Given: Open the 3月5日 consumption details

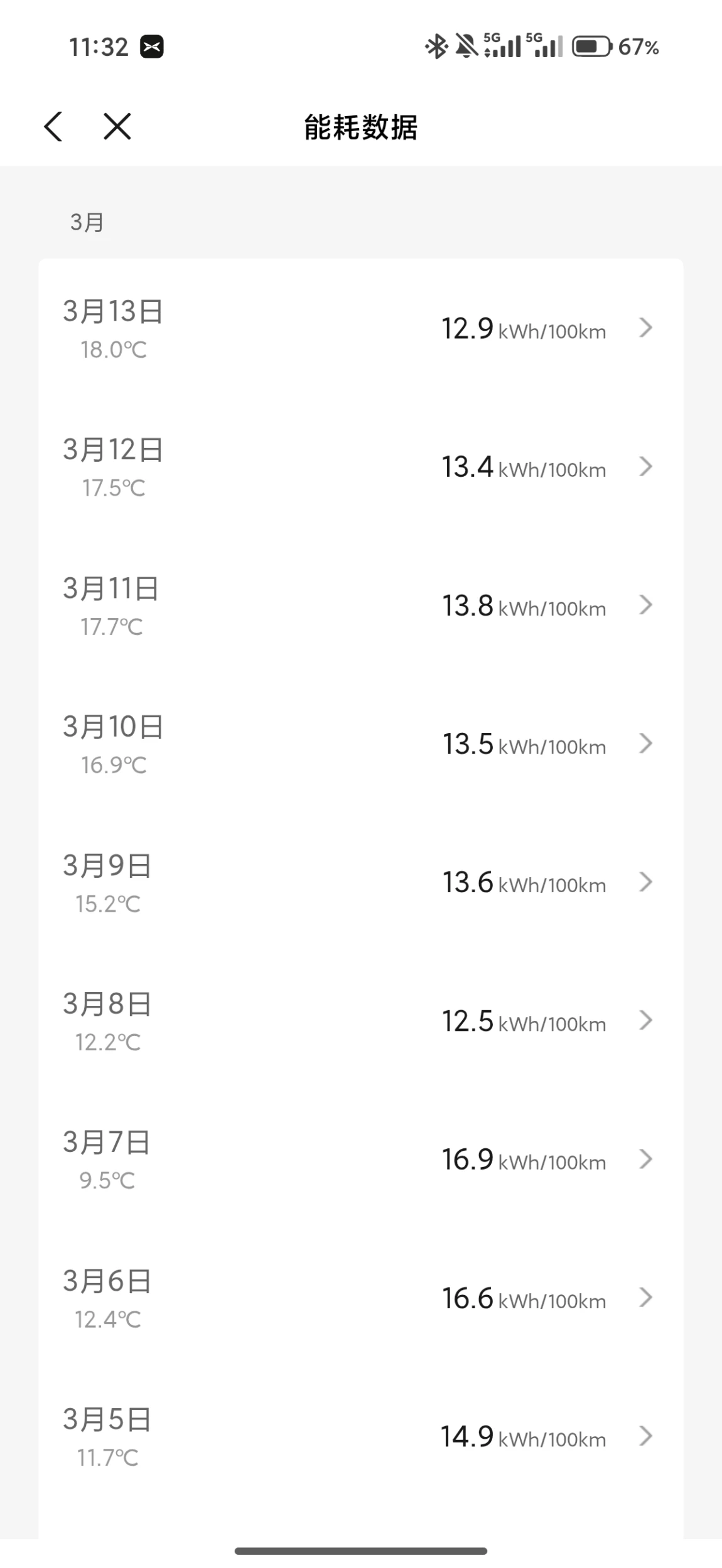Looking at the screenshot, I should [360, 1437].
